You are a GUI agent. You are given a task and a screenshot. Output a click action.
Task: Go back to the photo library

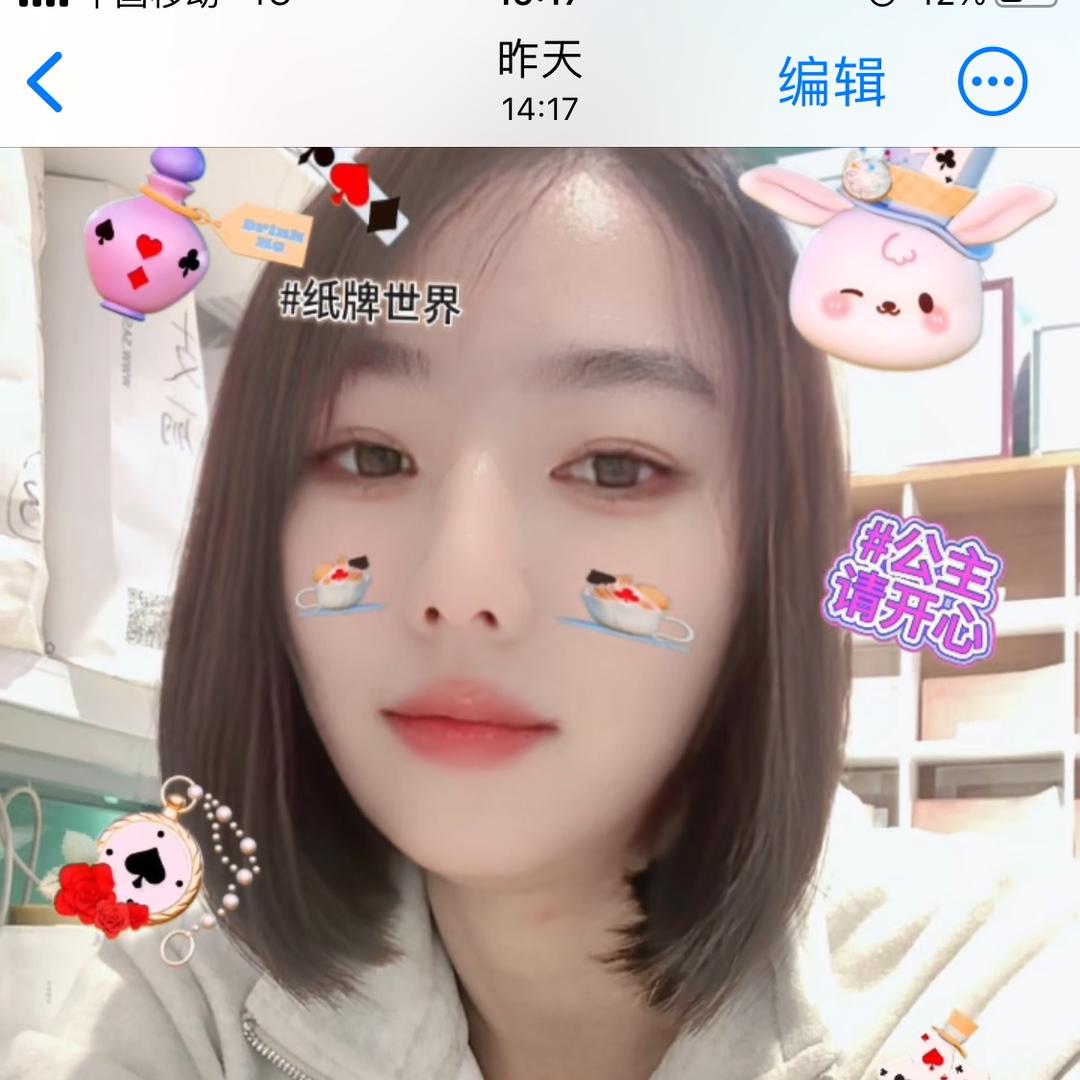point(45,82)
